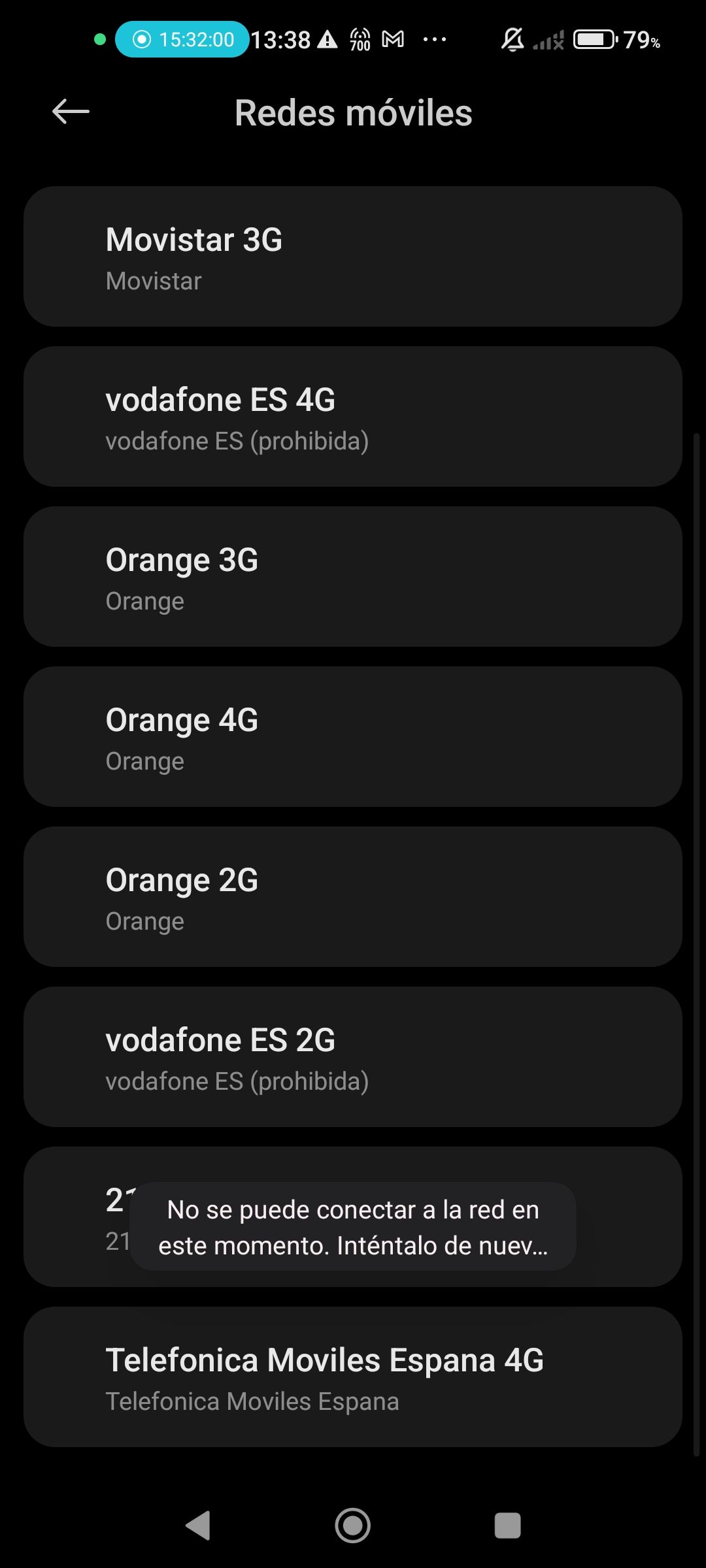Select the Movistar 3G network
Image resolution: width=706 pixels, height=1568 pixels.
(x=353, y=256)
